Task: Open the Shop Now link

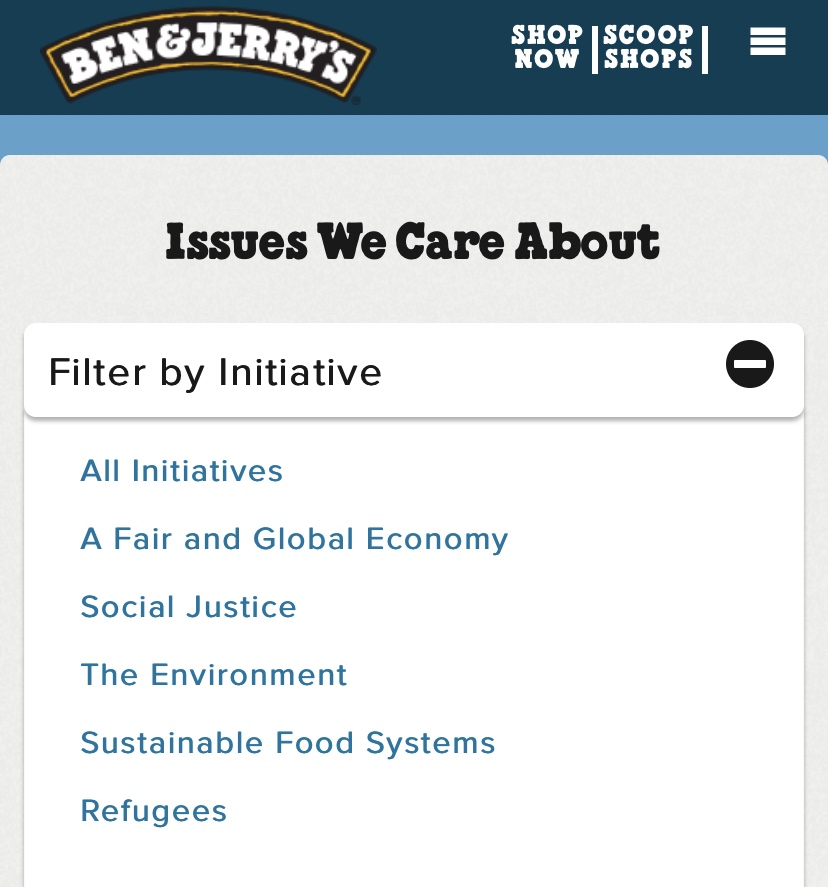Action: pos(546,48)
